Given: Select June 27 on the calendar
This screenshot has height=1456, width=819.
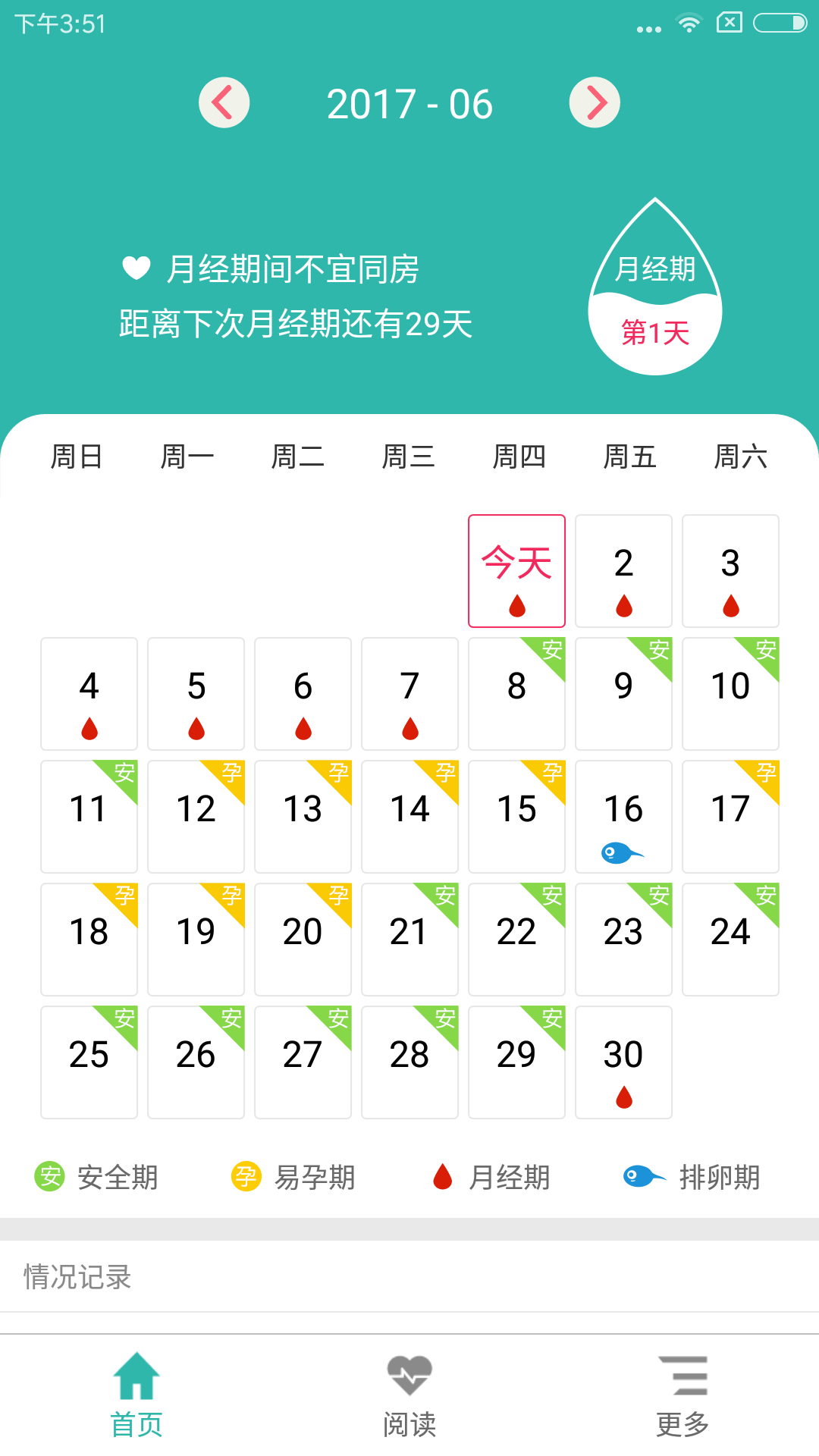Looking at the screenshot, I should pos(303,1062).
